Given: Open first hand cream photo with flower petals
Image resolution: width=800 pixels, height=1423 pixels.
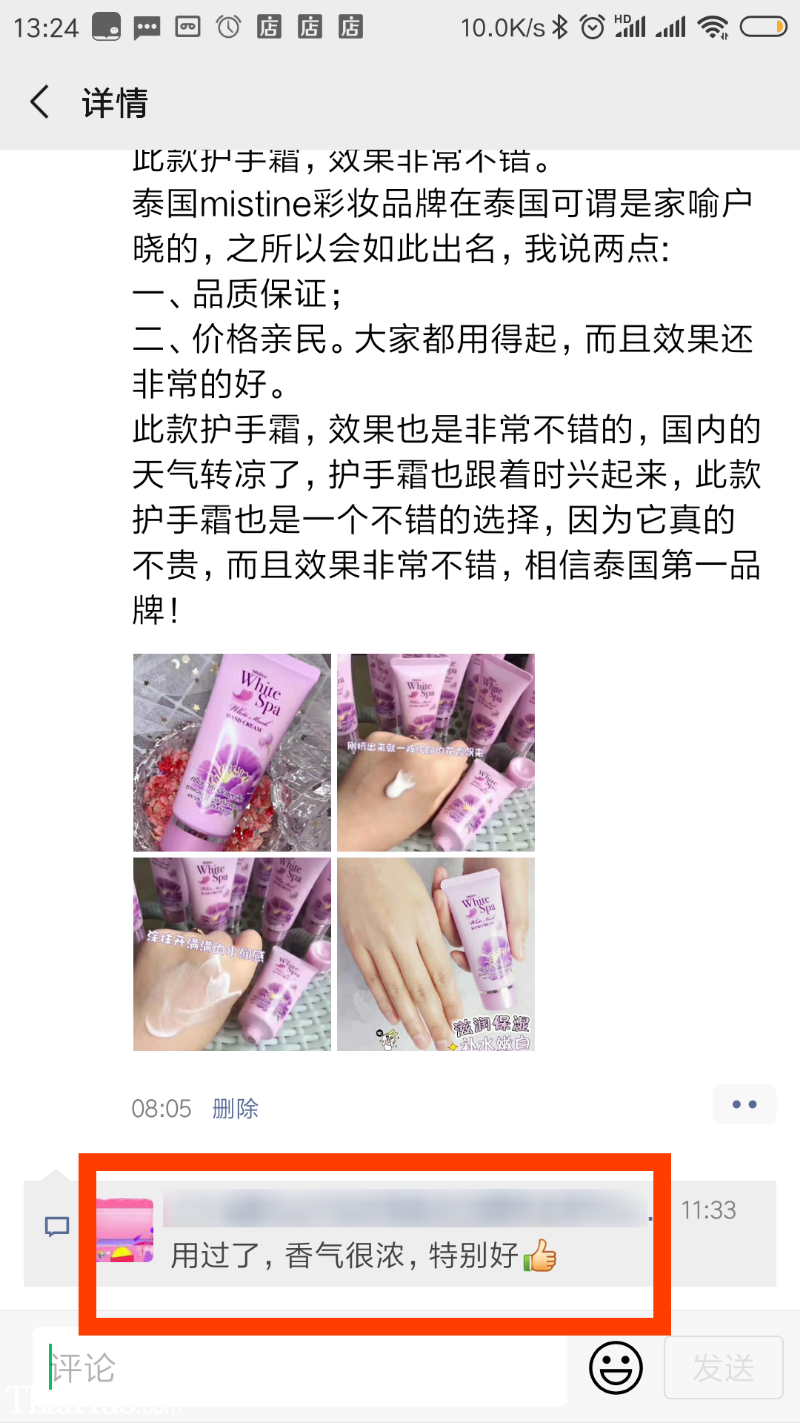Looking at the screenshot, I should [232, 752].
